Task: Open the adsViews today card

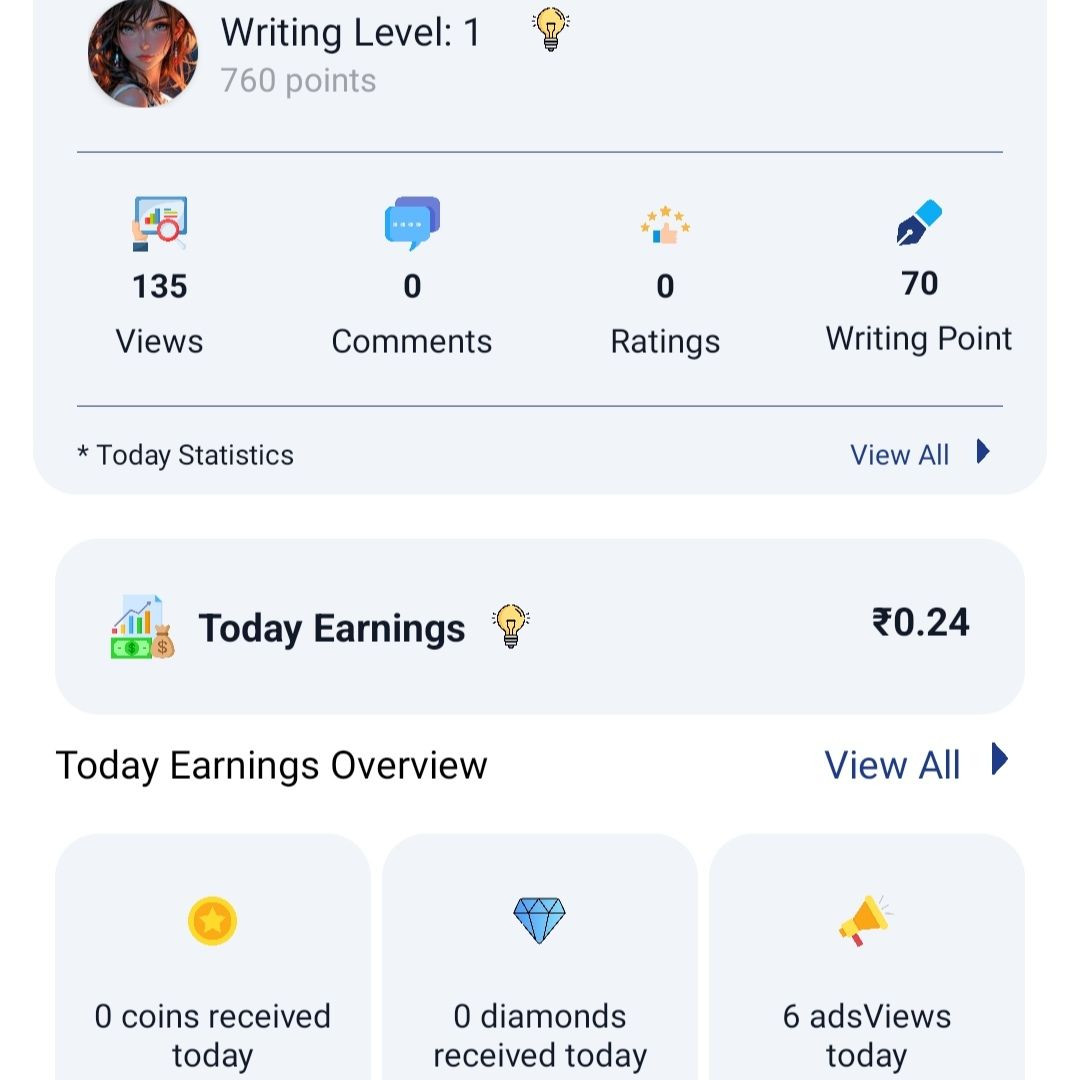Action: pyautogui.click(x=866, y=960)
